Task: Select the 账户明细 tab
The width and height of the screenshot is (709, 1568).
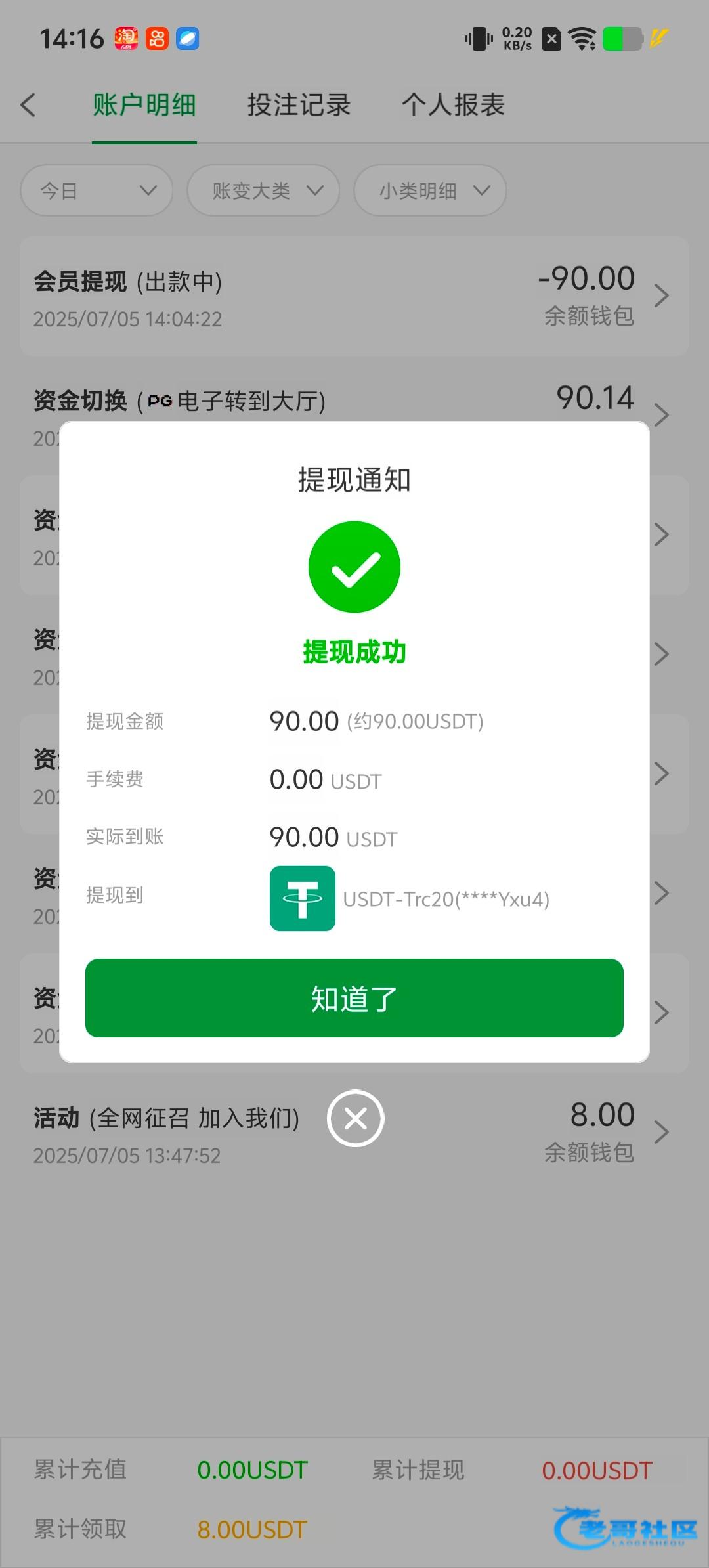Action: [x=144, y=105]
